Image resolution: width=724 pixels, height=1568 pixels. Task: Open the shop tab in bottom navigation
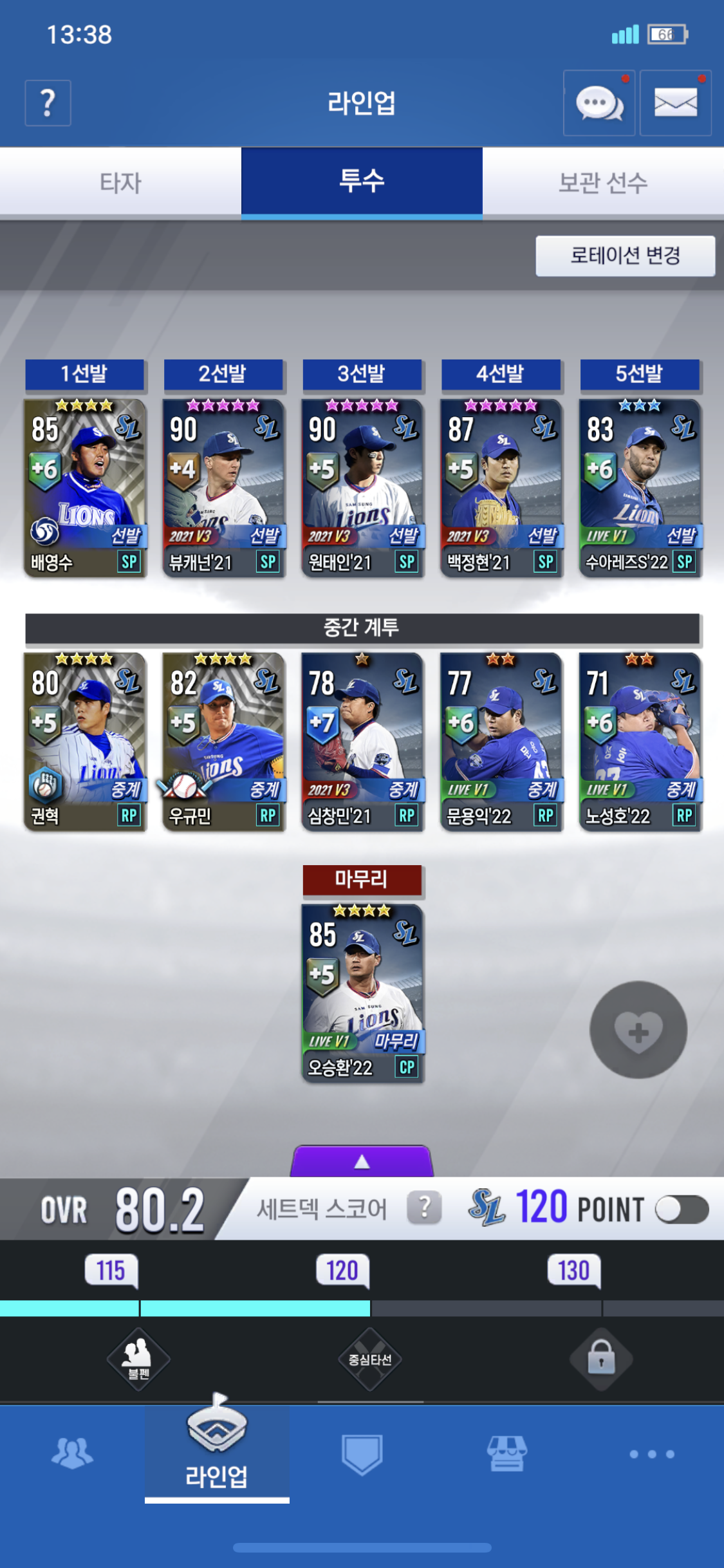click(x=506, y=1453)
